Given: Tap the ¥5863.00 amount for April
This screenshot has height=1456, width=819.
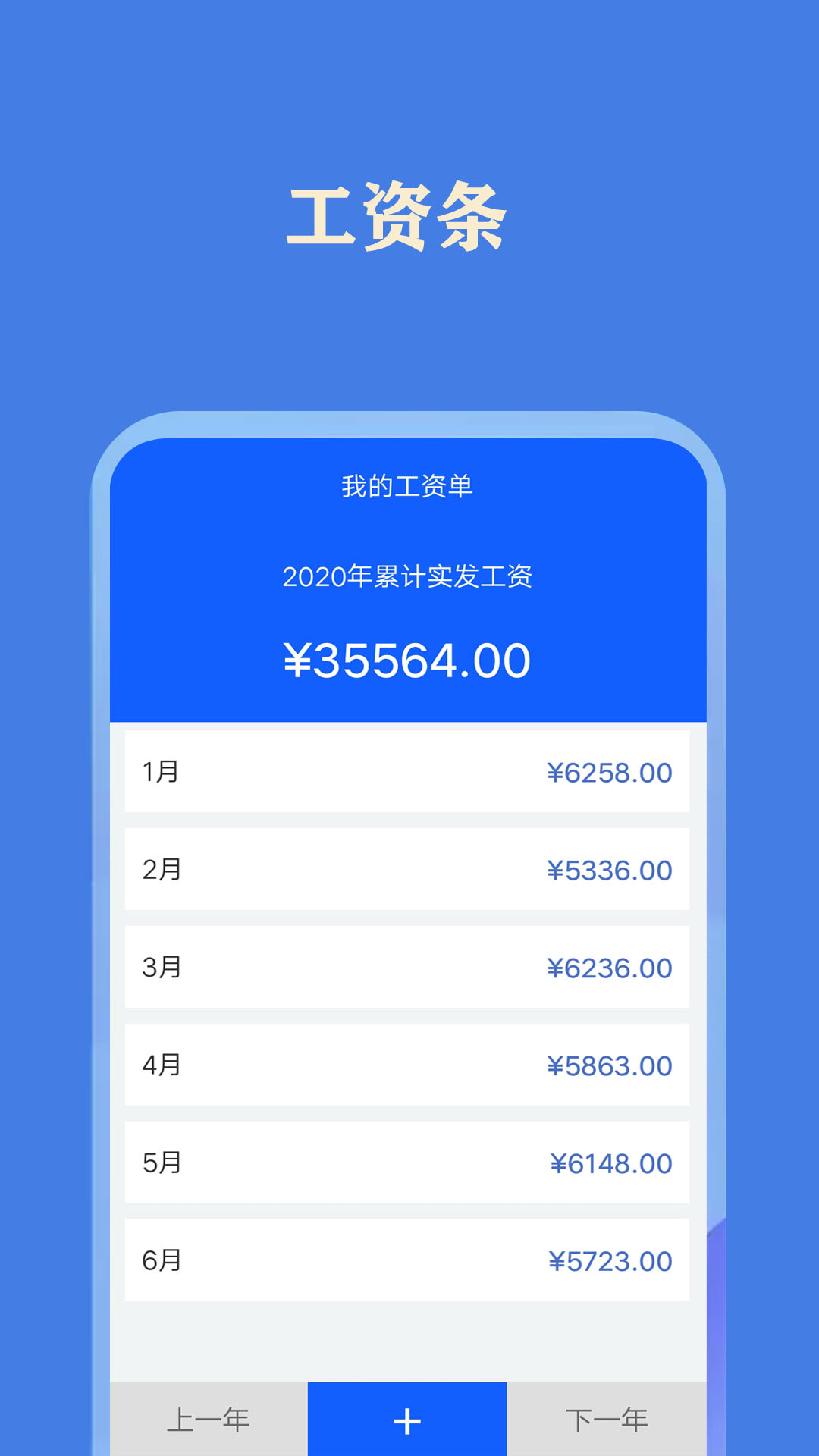Looking at the screenshot, I should (x=610, y=1065).
